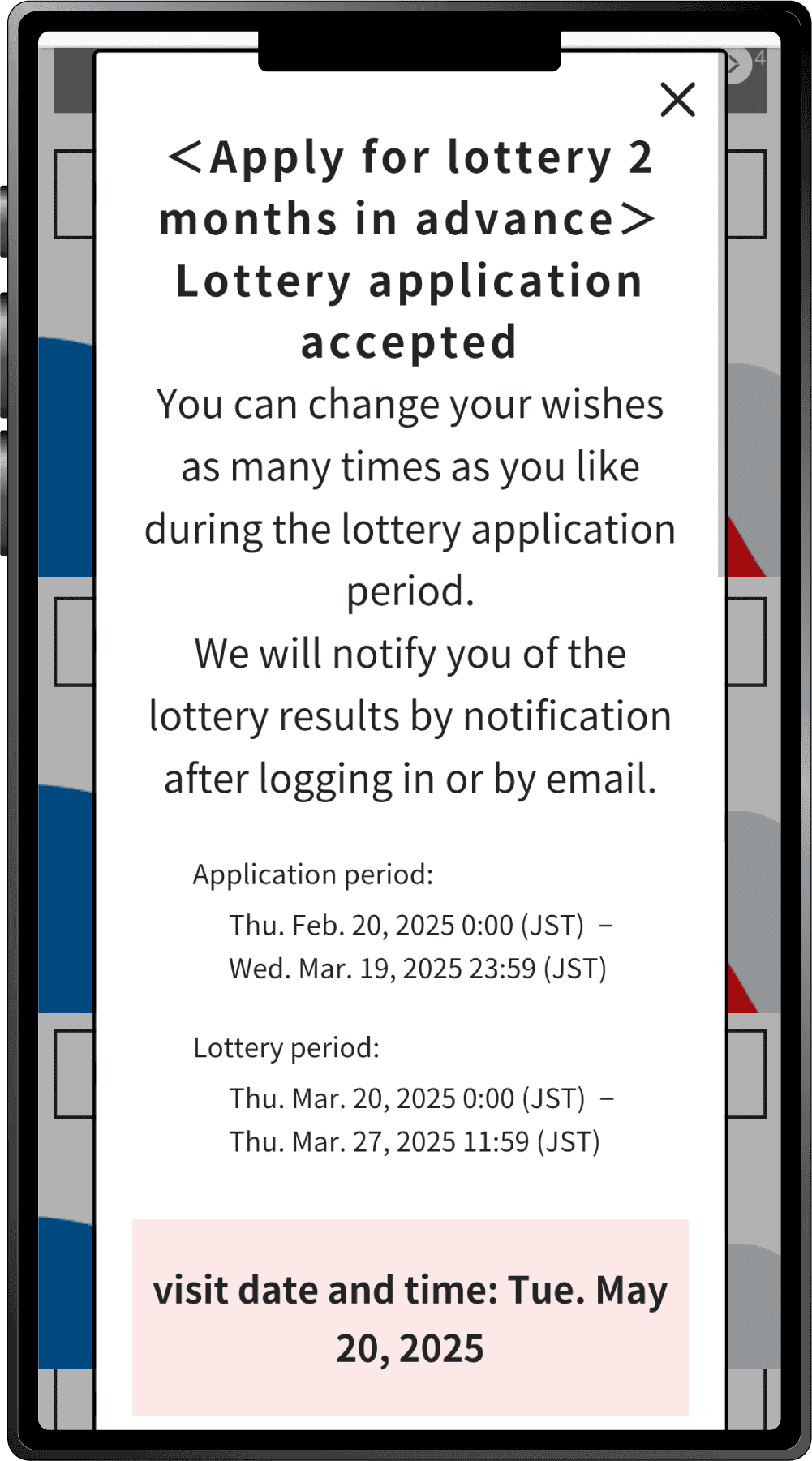812x1461 pixels.
Task: Close the lottery application accepted dialog
Action: pos(677,100)
